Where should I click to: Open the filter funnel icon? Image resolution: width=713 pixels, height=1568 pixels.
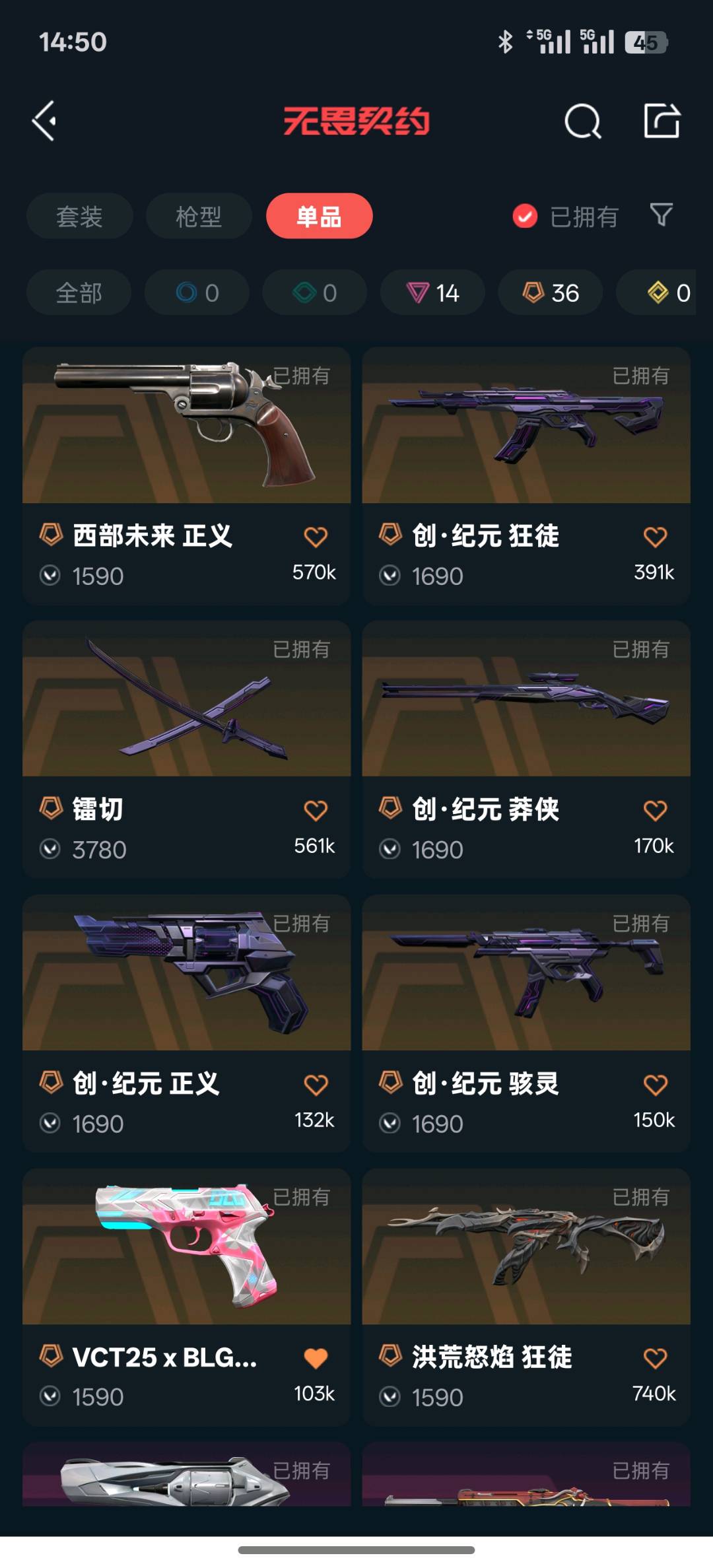(x=662, y=215)
